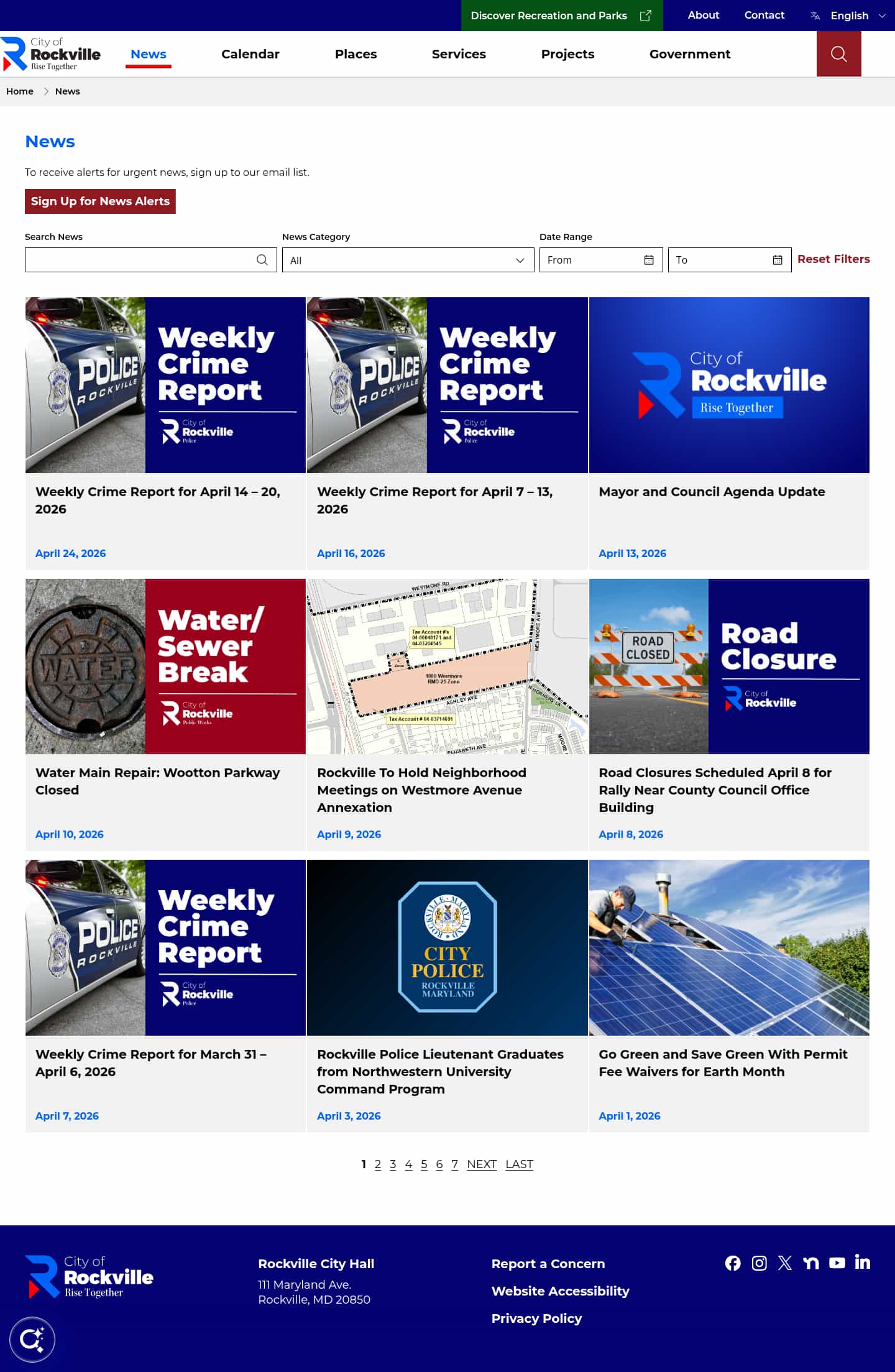The width and height of the screenshot is (895, 1372).
Task: Open the search icon in the header
Action: point(838,54)
